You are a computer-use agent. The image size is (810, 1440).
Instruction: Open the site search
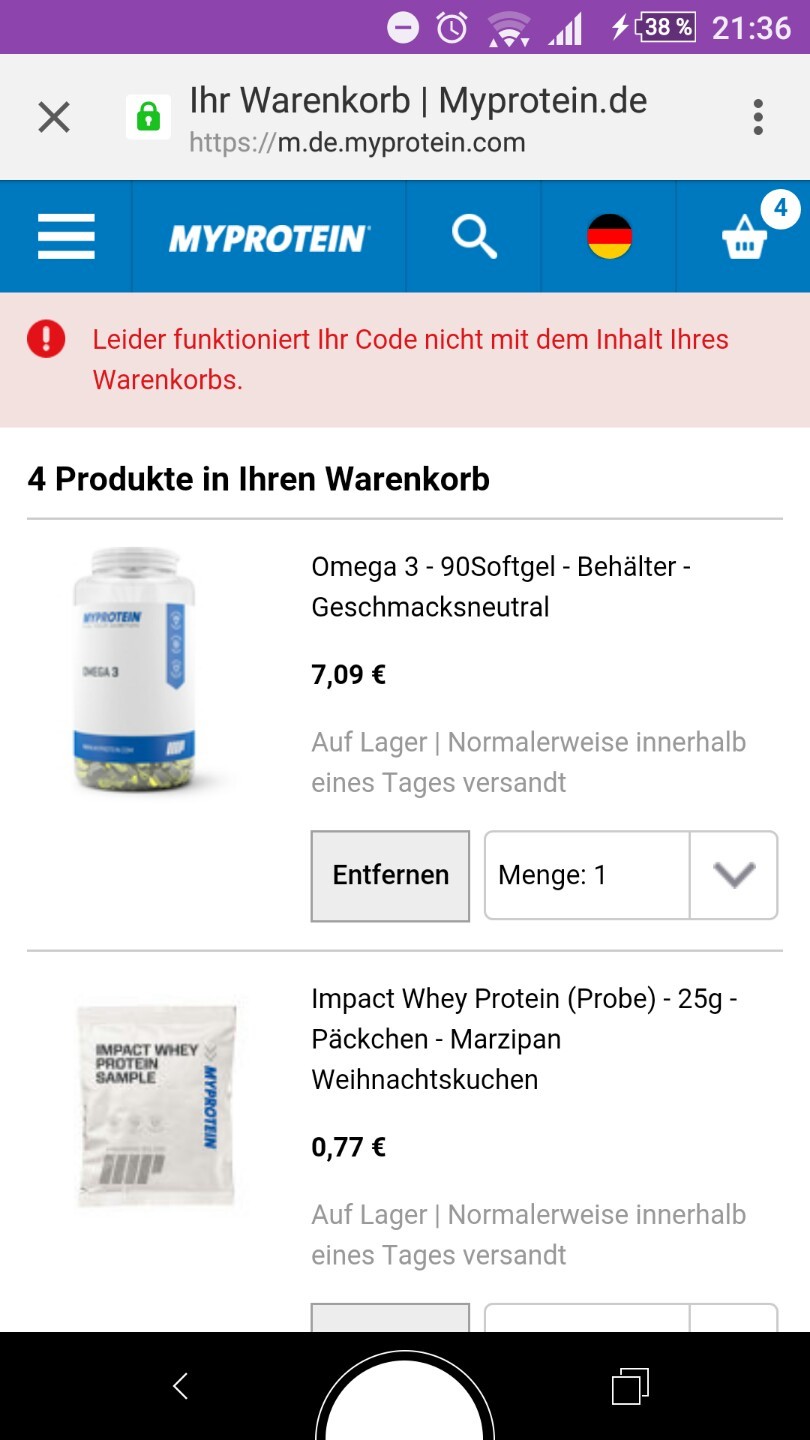point(473,238)
